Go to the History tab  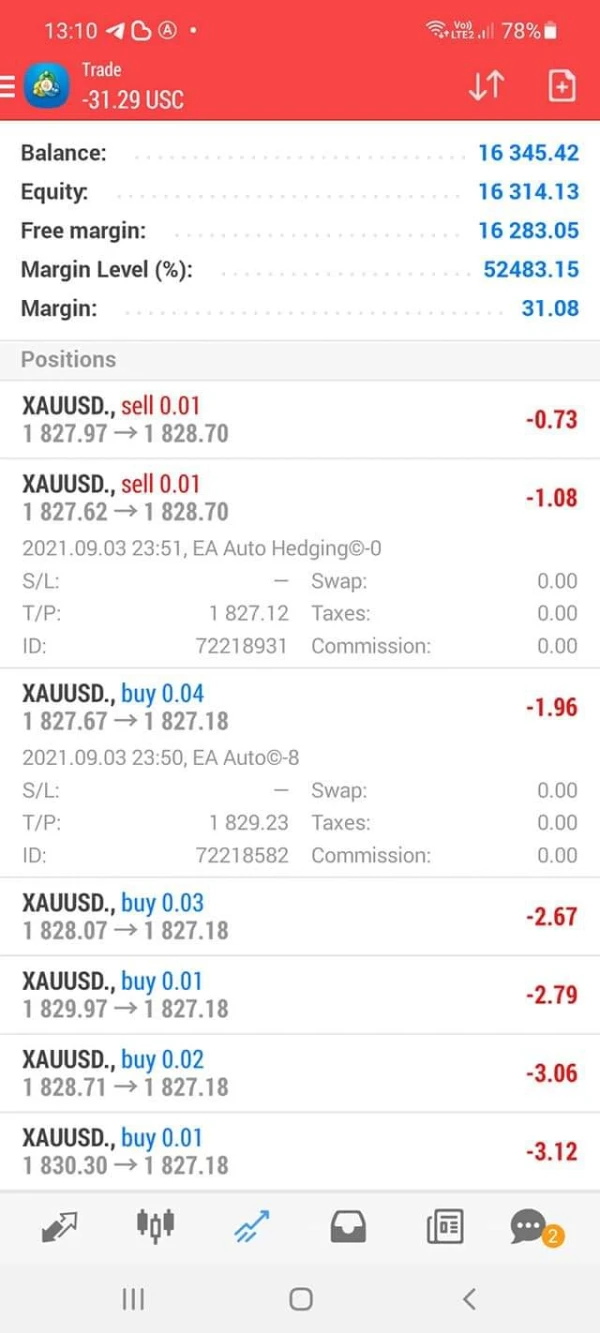pyautogui.click(x=348, y=1226)
